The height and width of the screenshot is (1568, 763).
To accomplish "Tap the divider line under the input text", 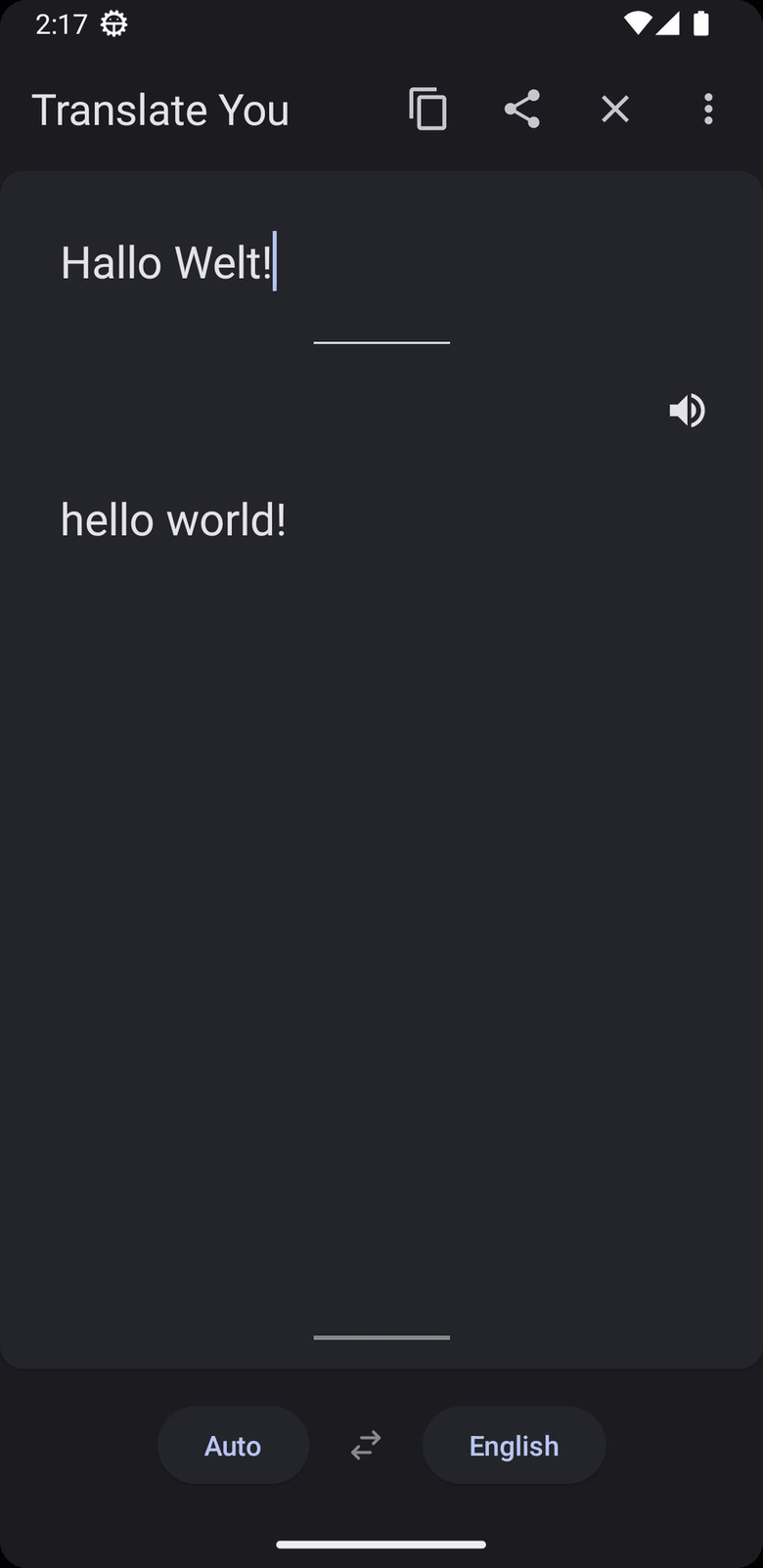I will tap(381, 341).
